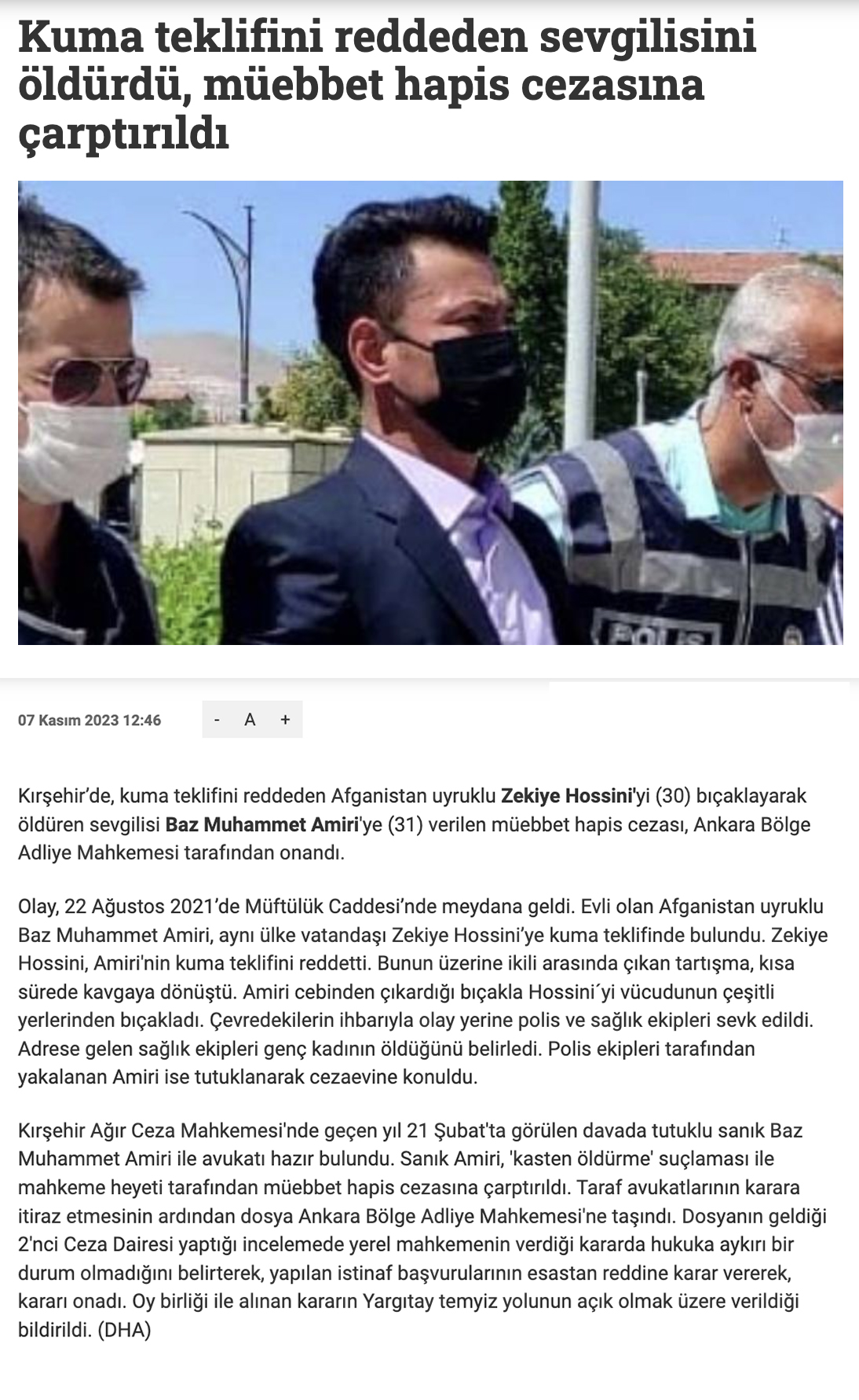Increase article font size with plus button
Viewport: 859px width, 1400px height.
pos(285,720)
